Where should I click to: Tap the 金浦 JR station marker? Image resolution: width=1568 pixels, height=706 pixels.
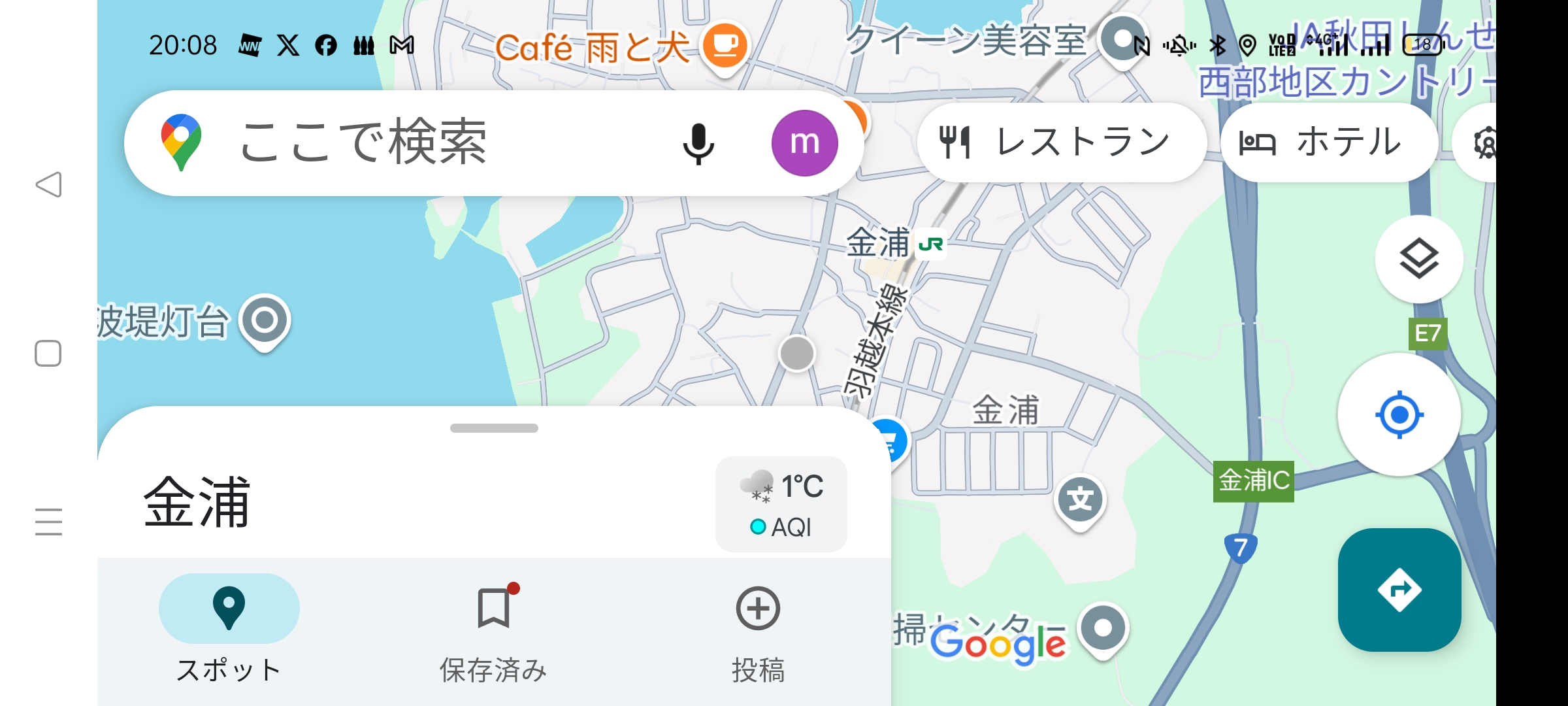pos(930,244)
